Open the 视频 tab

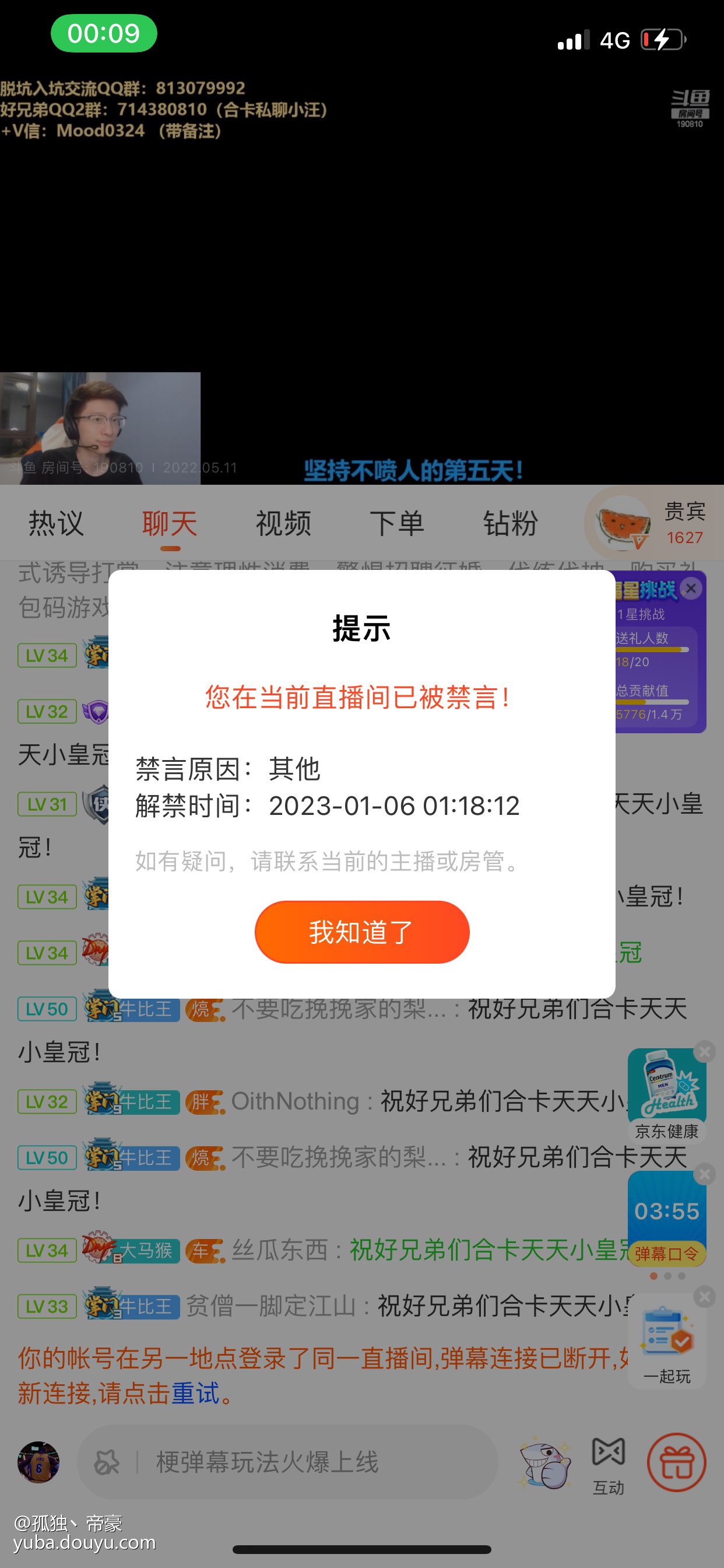coord(283,523)
